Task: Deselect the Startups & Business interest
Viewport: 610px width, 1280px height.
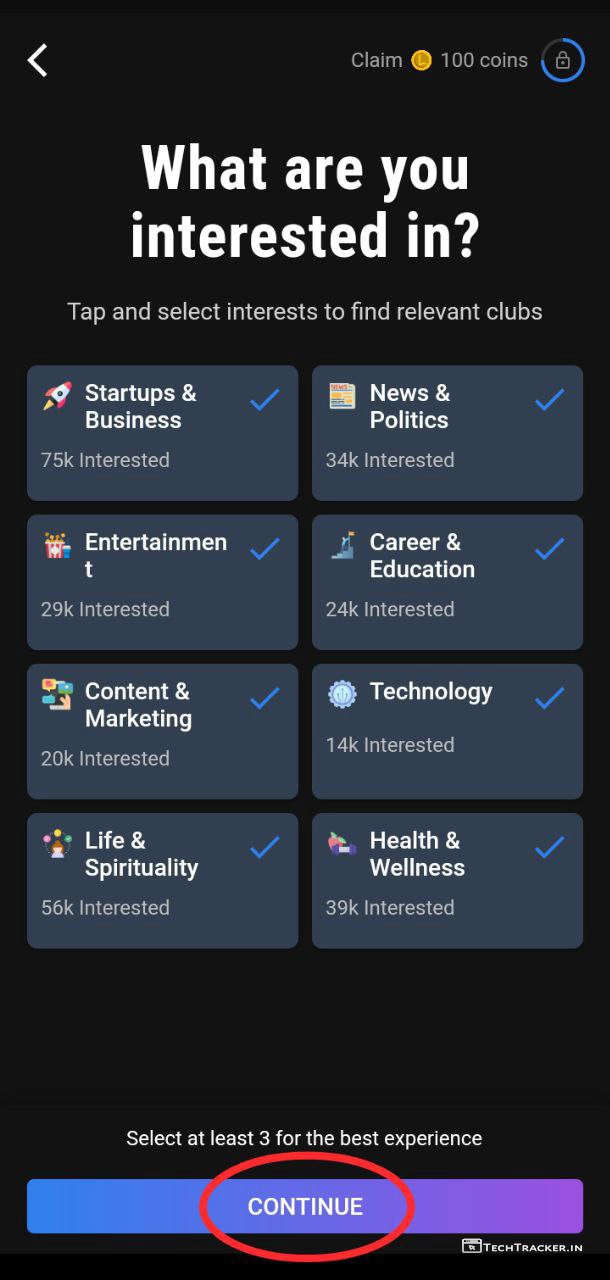Action: pos(162,432)
